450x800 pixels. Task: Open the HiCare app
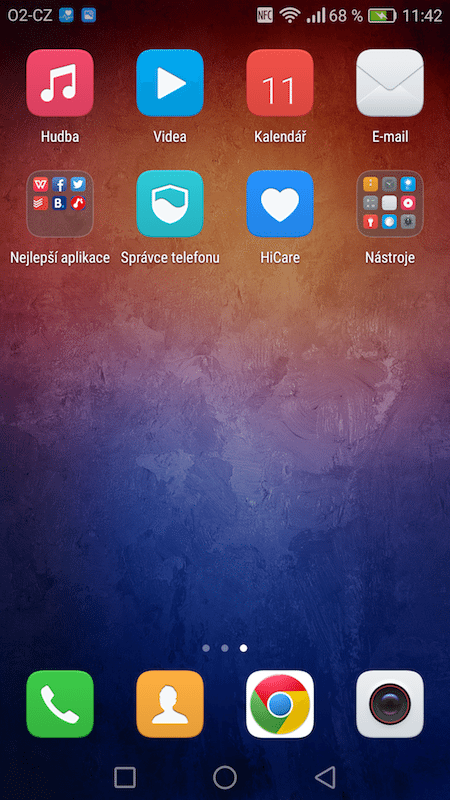click(280, 204)
